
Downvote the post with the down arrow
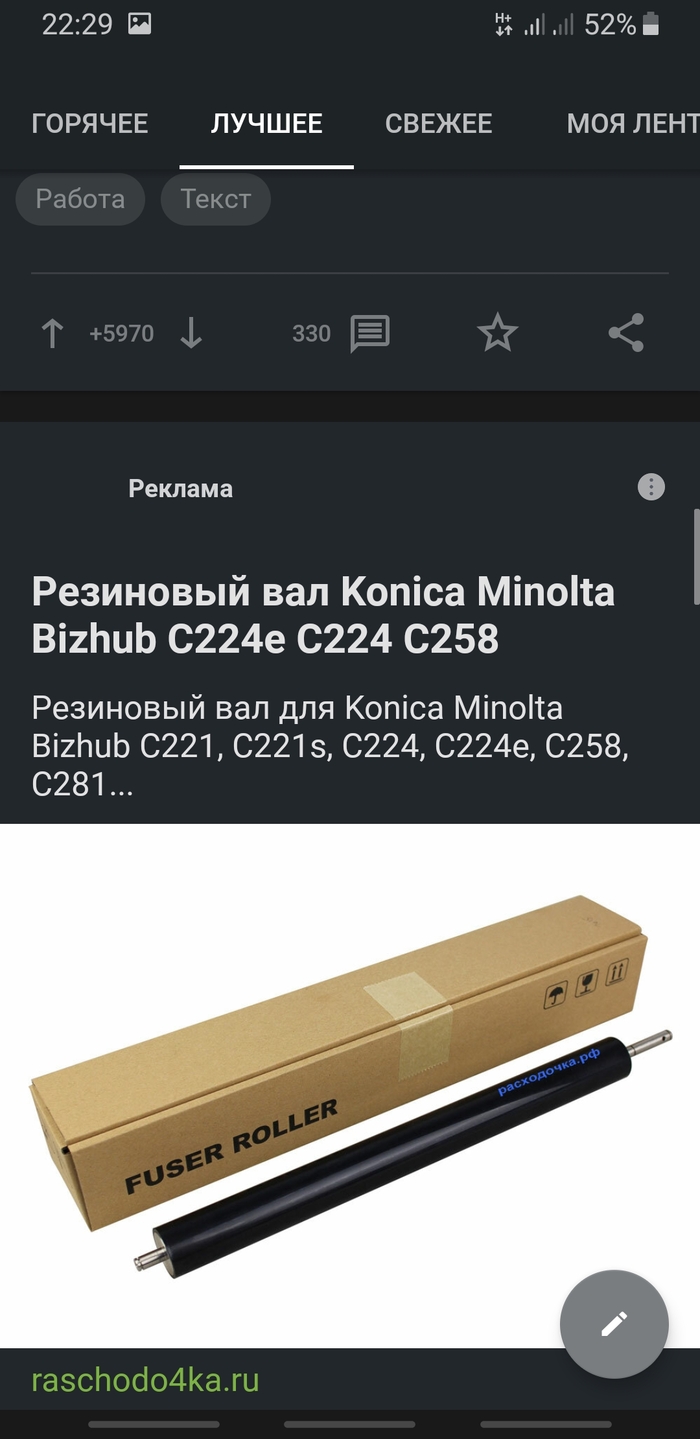[191, 333]
